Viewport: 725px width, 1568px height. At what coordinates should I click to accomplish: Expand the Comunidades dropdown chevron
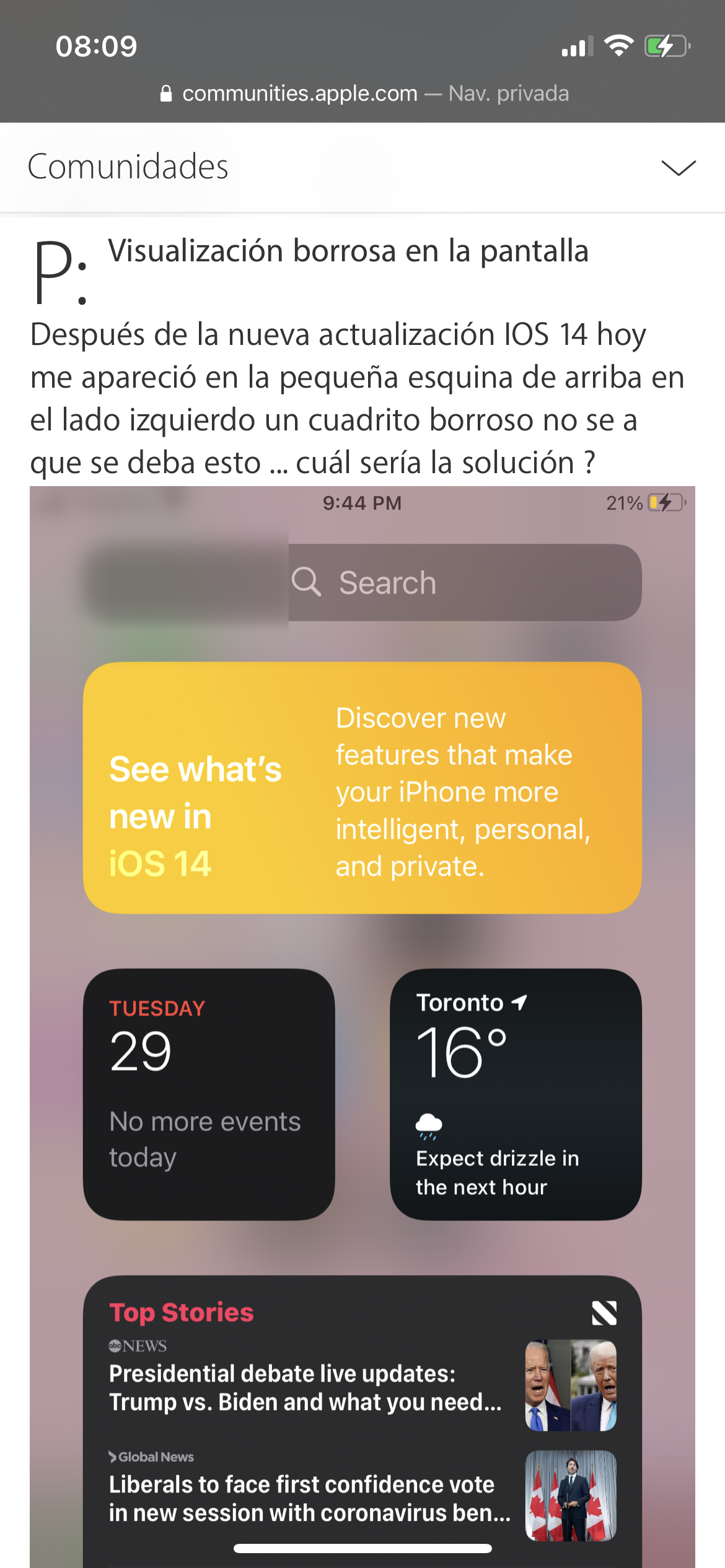679,168
